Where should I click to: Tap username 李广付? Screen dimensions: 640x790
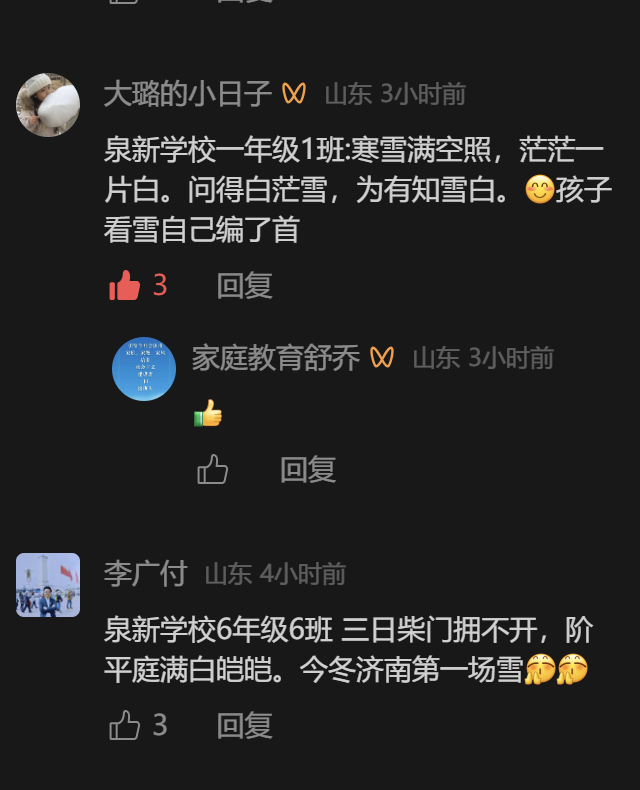(145, 574)
